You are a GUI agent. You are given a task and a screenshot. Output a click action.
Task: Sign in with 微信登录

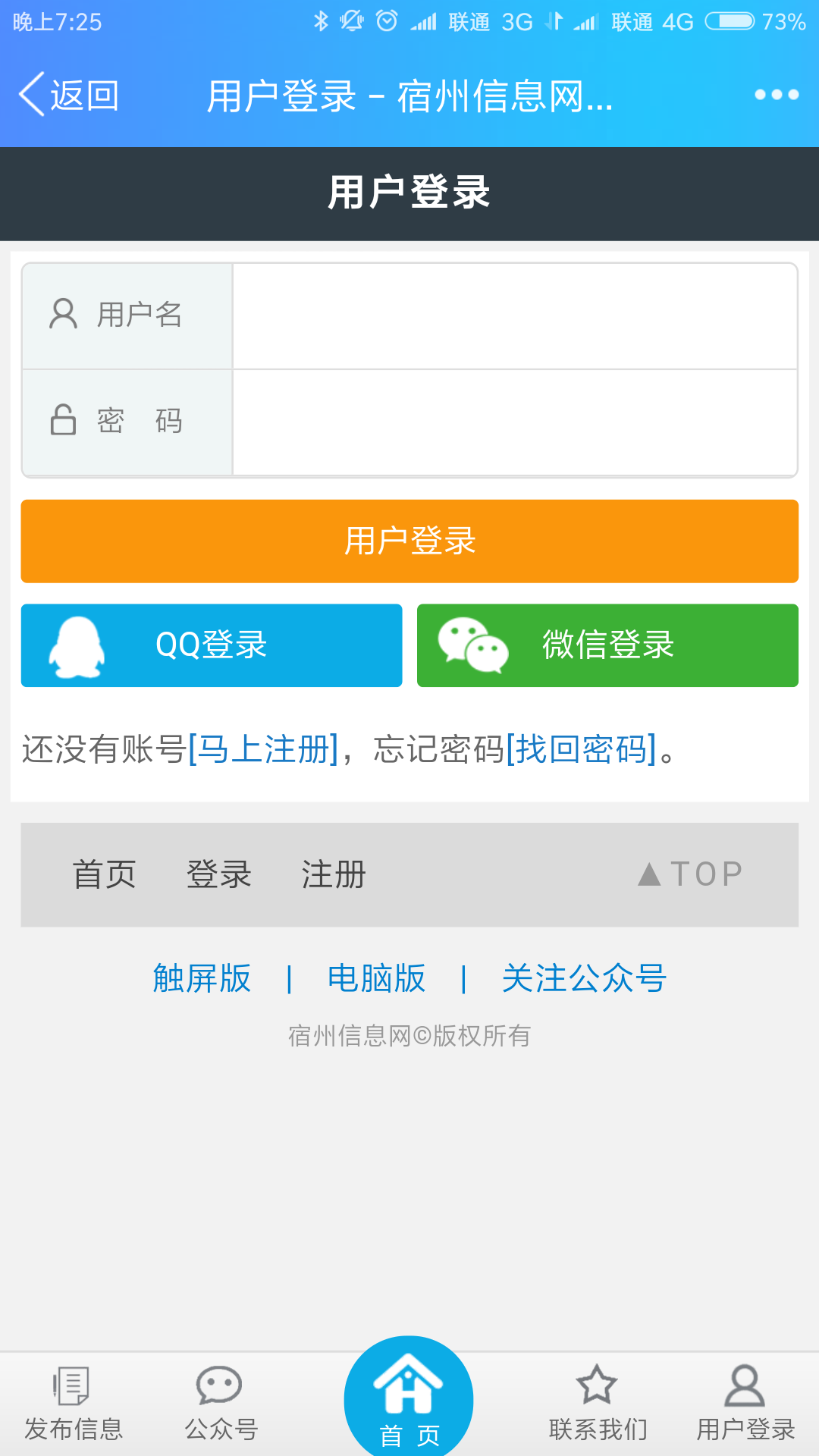point(607,645)
